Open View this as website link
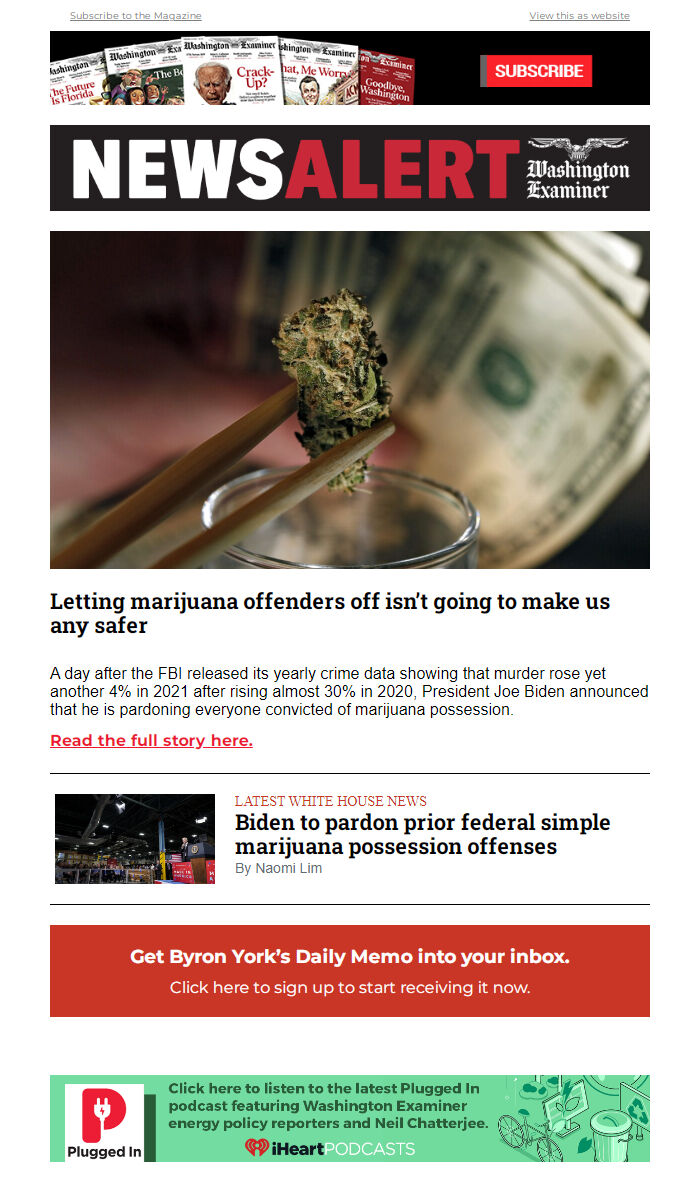 coord(579,16)
